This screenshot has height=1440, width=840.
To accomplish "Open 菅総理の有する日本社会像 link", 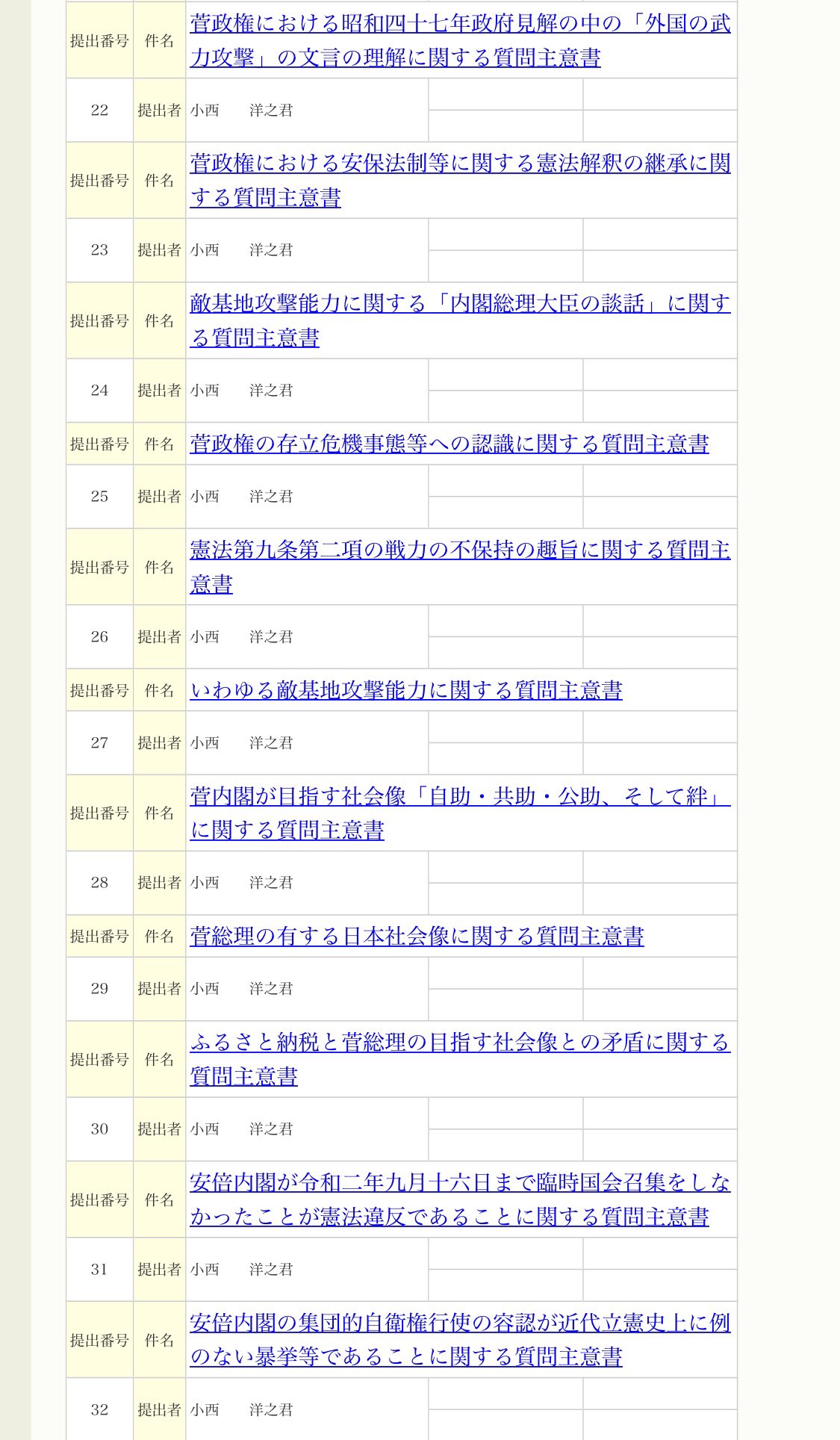I will (417, 937).
